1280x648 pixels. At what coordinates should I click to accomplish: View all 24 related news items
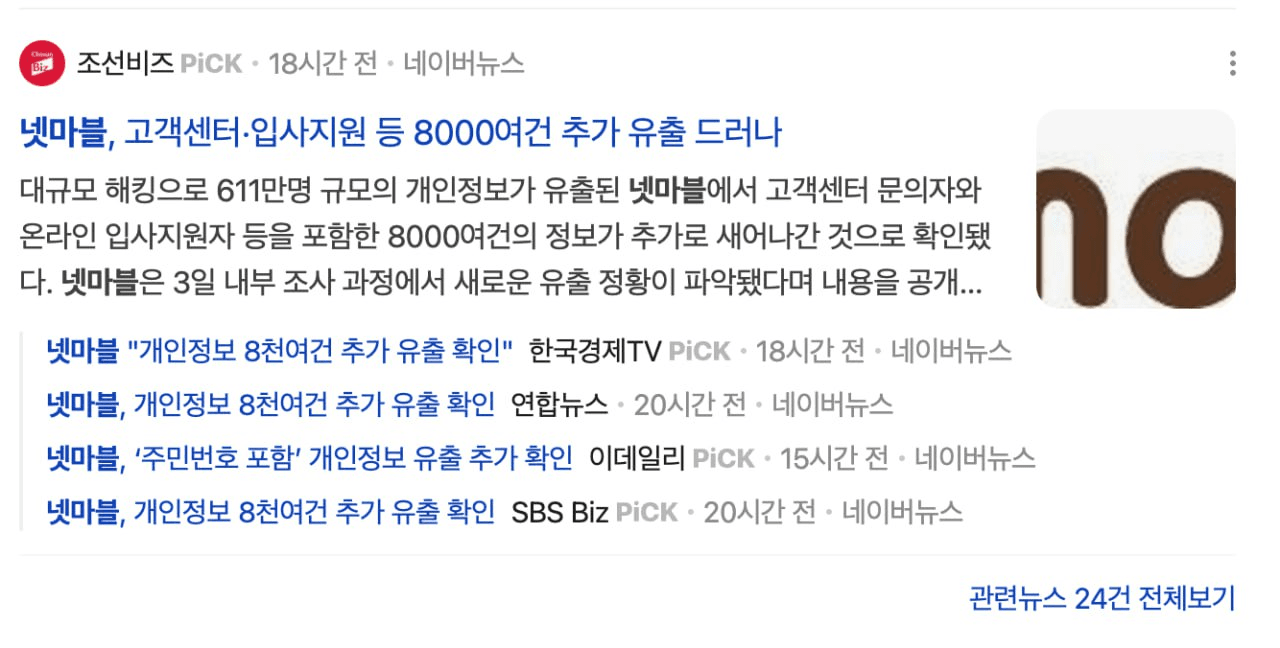click(x=1102, y=599)
